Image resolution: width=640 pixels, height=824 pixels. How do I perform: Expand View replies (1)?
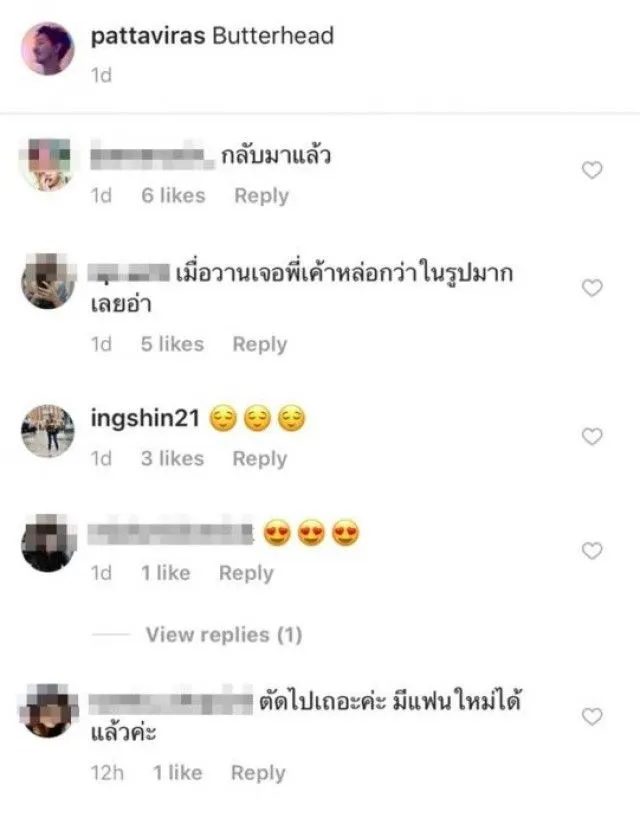223,635
